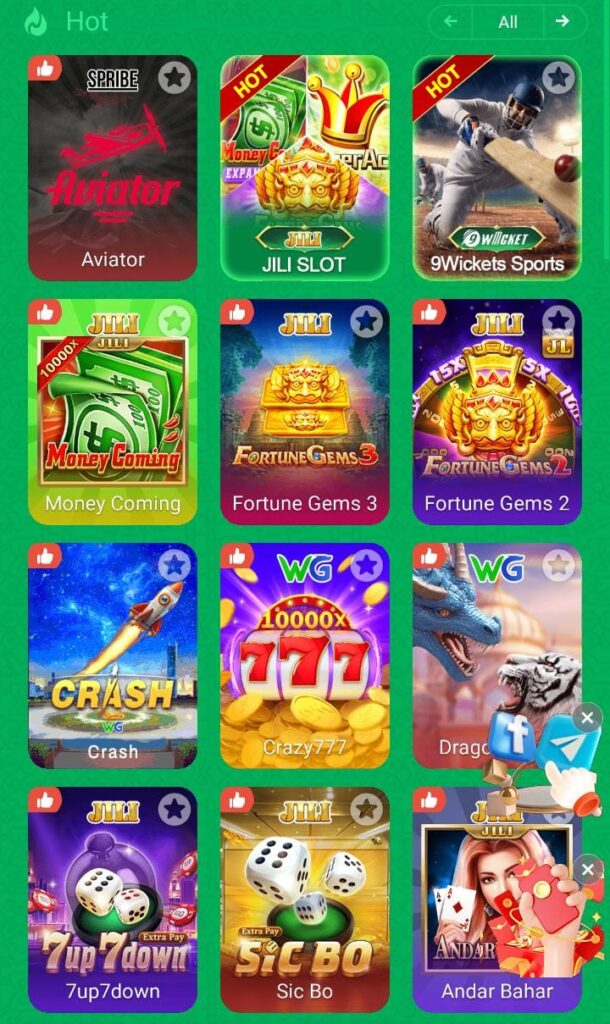Image resolution: width=610 pixels, height=1024 pixels.
Task: Open the JILI SLOT game tile
Action: 304,170
